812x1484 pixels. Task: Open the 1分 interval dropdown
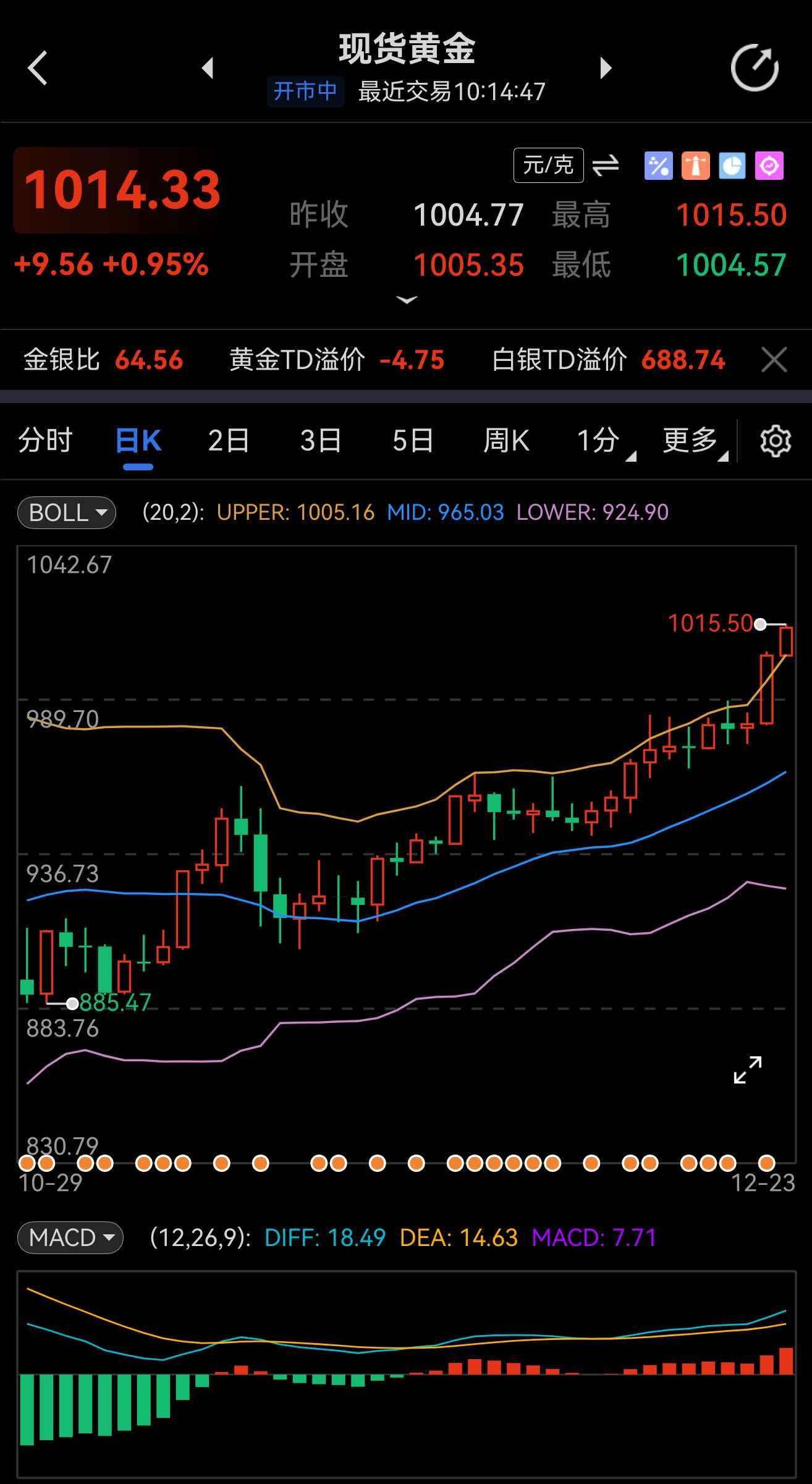[x=603, y=441]
